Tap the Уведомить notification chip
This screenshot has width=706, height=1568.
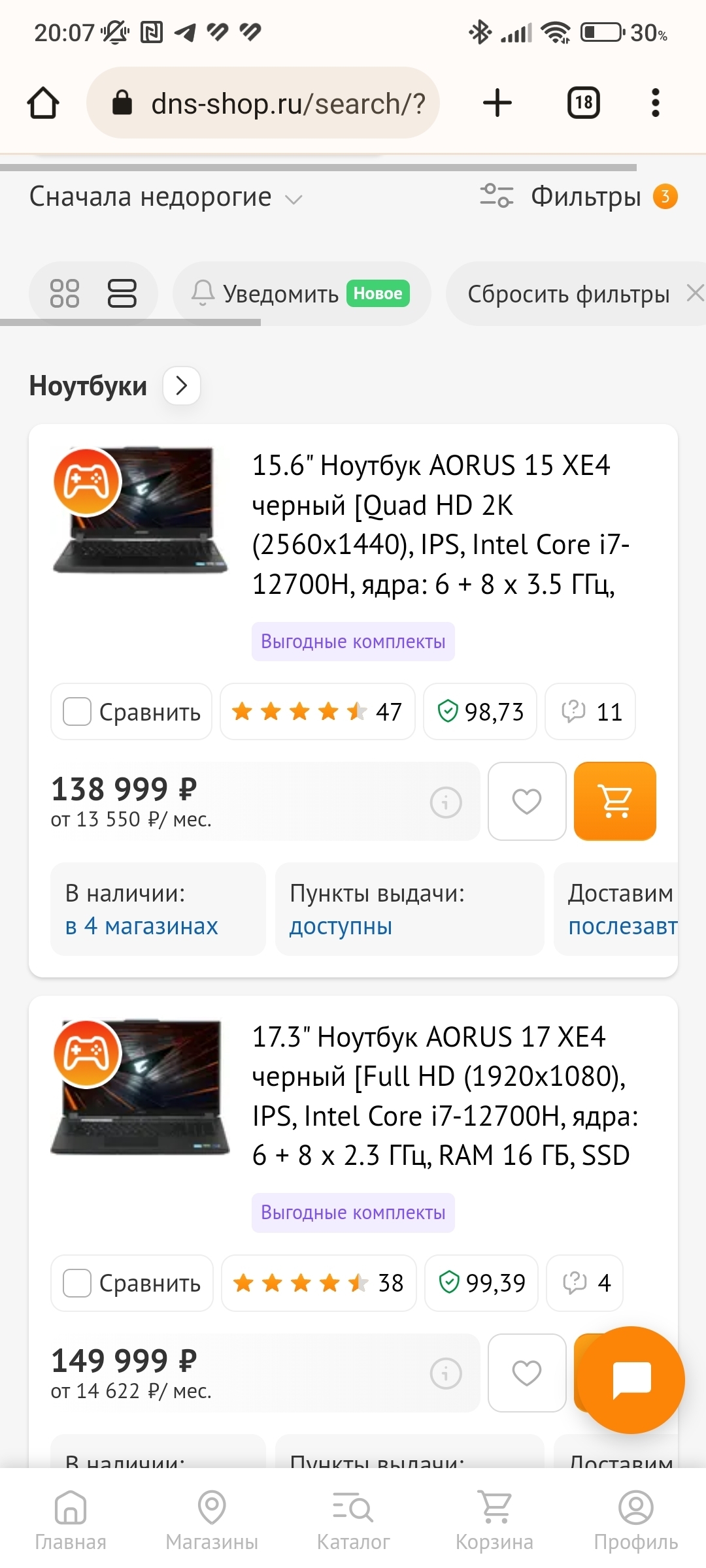[x=301, y=294]
